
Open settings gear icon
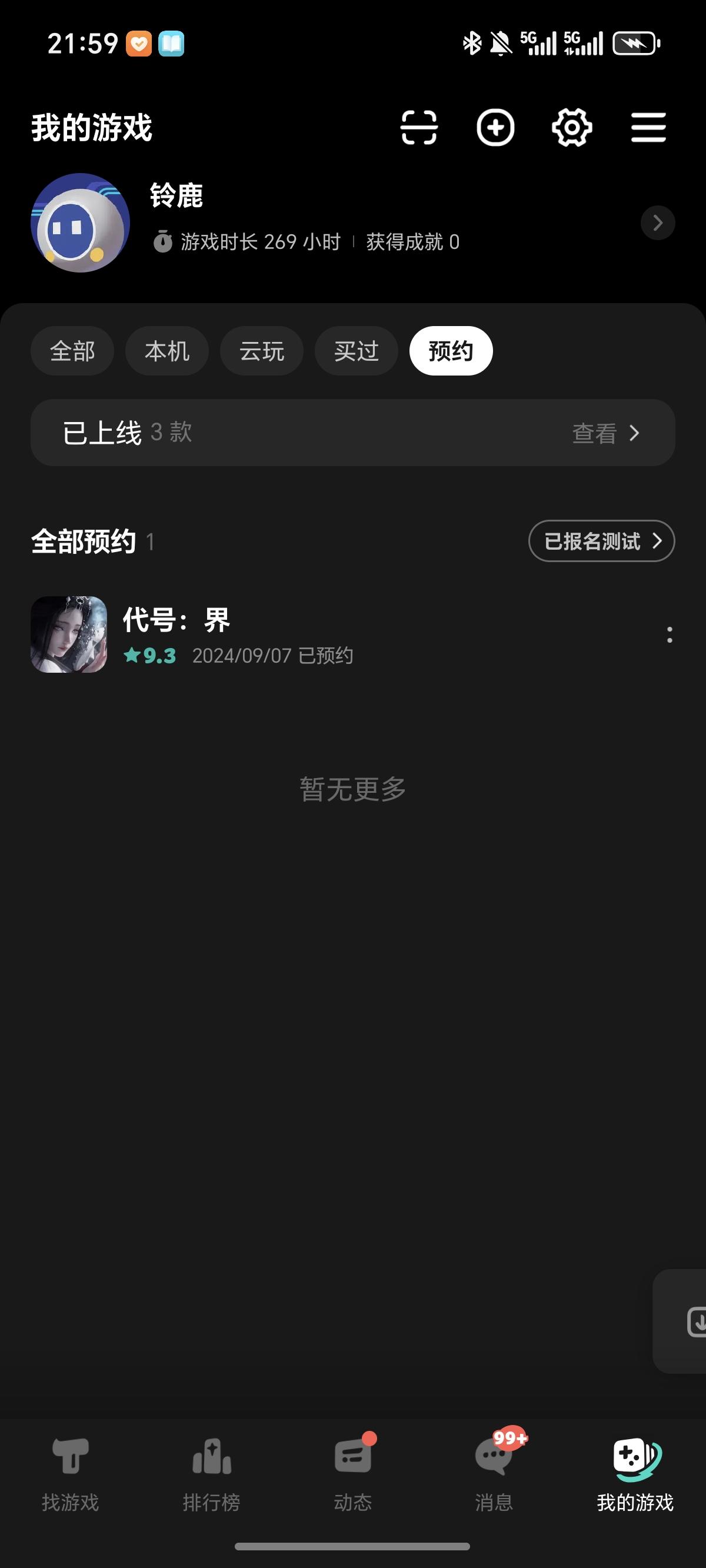[x=571, y=128]
